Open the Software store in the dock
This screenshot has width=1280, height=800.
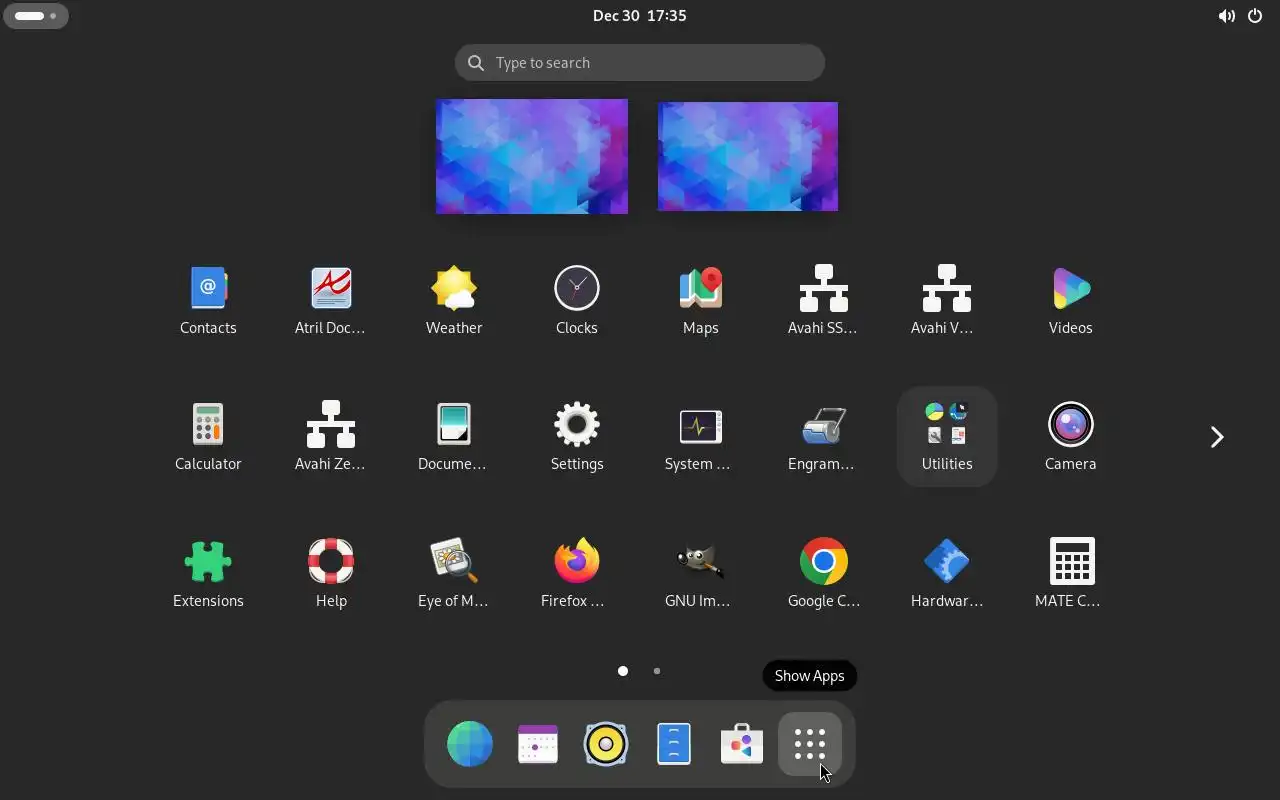click(742, 744)
